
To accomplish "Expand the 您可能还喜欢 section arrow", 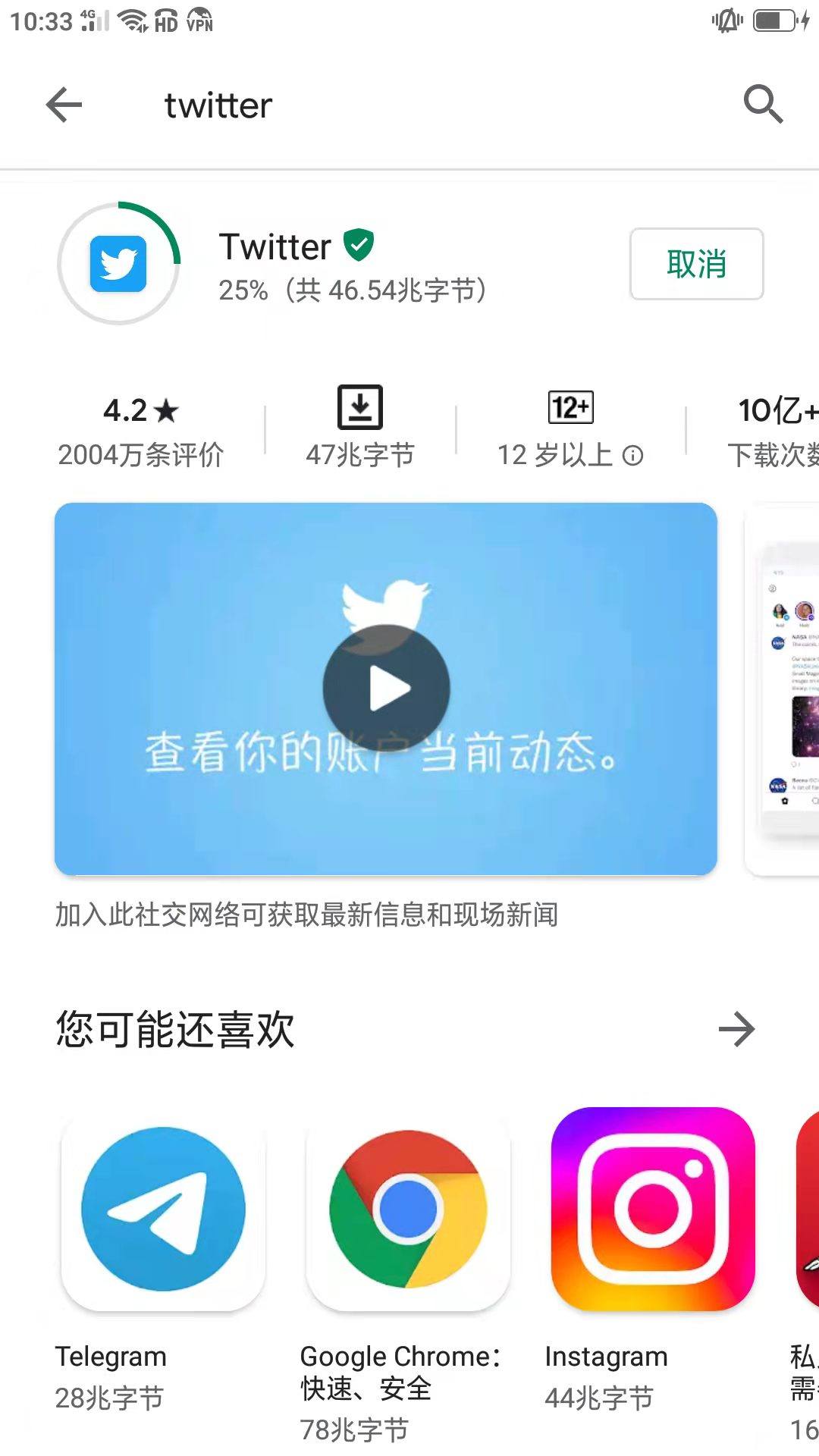I will point(736,1029).
